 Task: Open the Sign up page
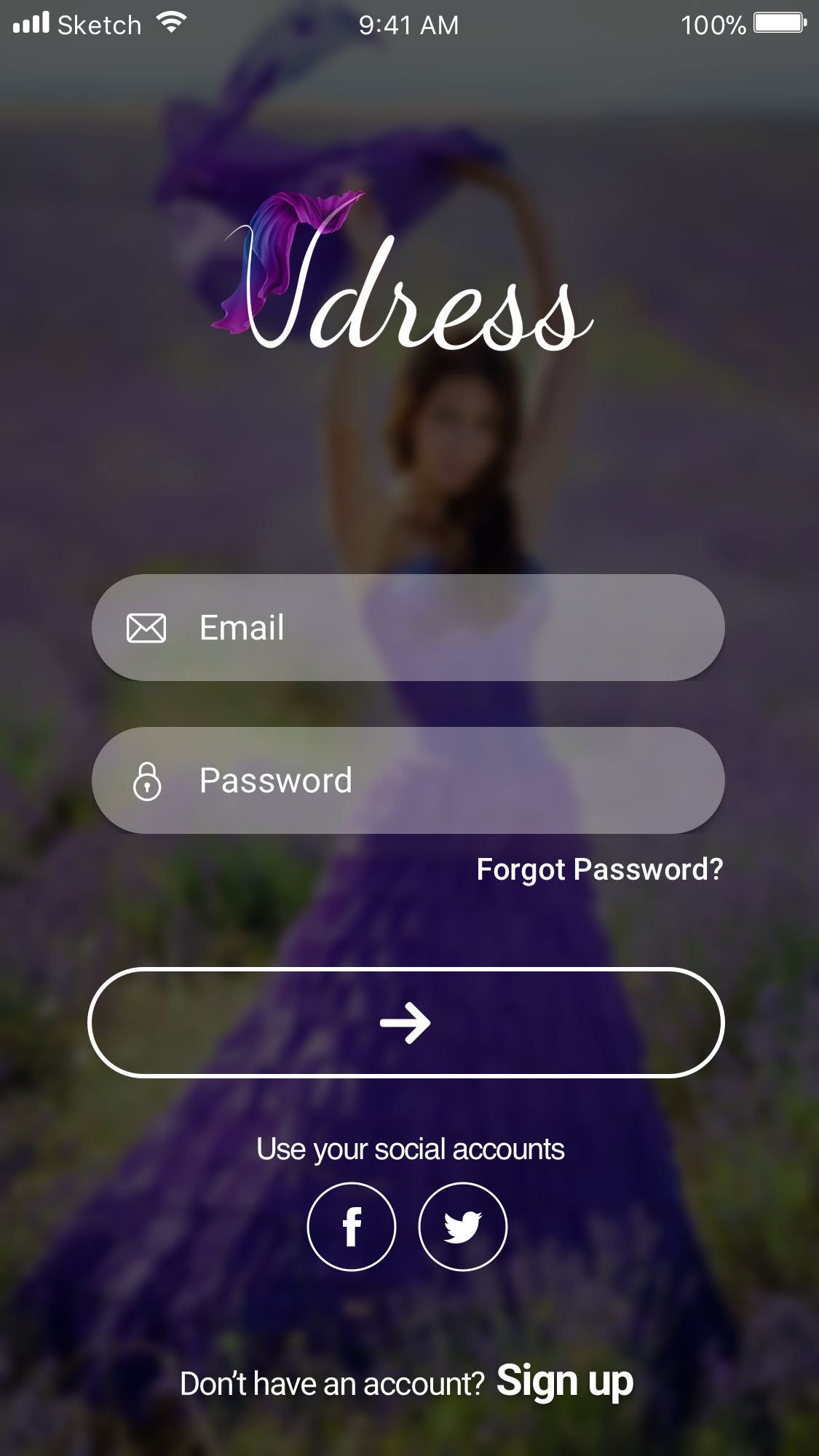(x=564, y=1381)
